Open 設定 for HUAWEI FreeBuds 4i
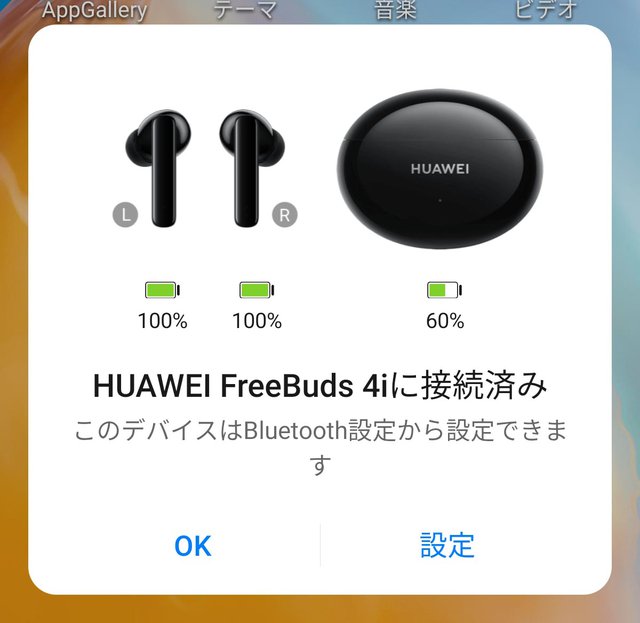This screenshot has height=623, width=640. pyautogui.click(x=447, y=545)
